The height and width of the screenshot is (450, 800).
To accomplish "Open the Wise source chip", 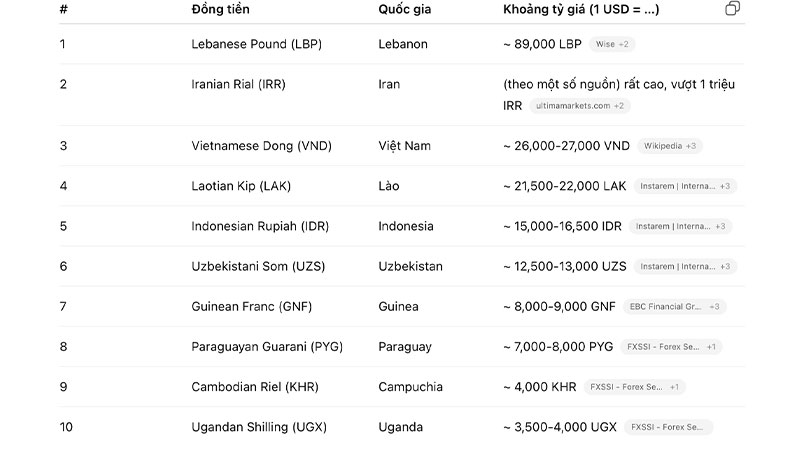I will click(611, 45).
